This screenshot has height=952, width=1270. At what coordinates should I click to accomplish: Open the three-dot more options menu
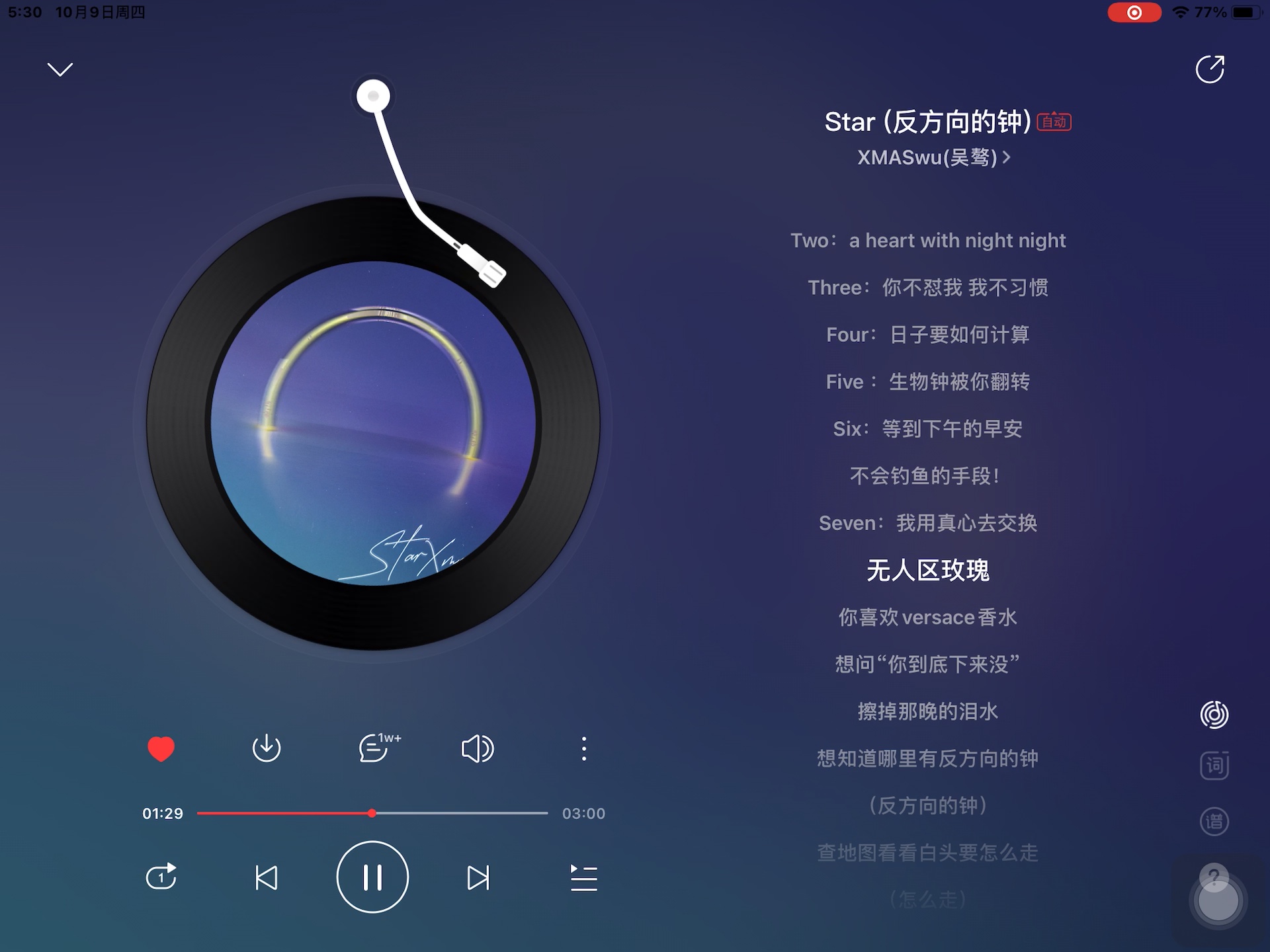(x=583, y=748)
